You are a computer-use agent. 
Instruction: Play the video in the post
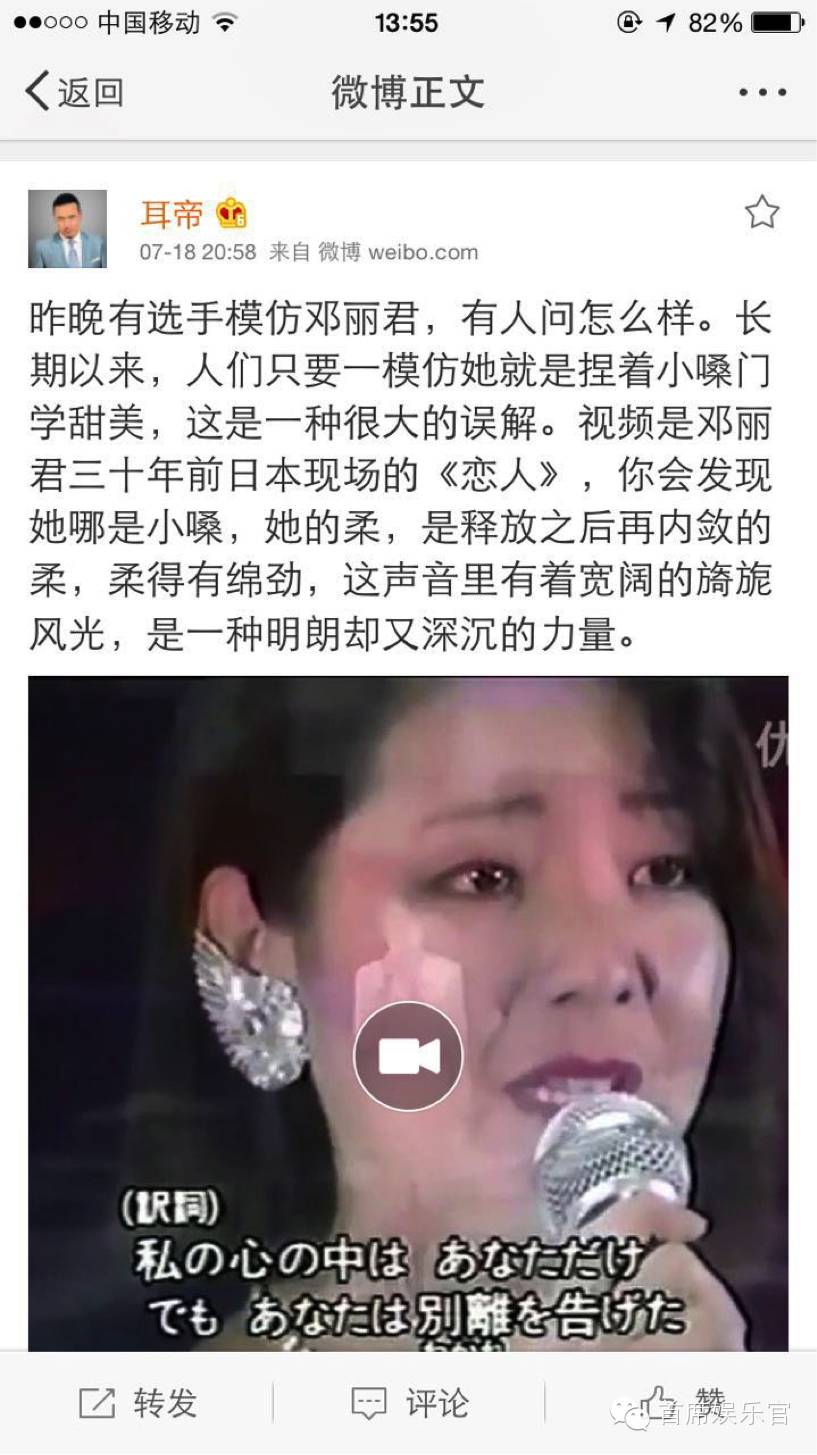click(x=408, y=1056)
